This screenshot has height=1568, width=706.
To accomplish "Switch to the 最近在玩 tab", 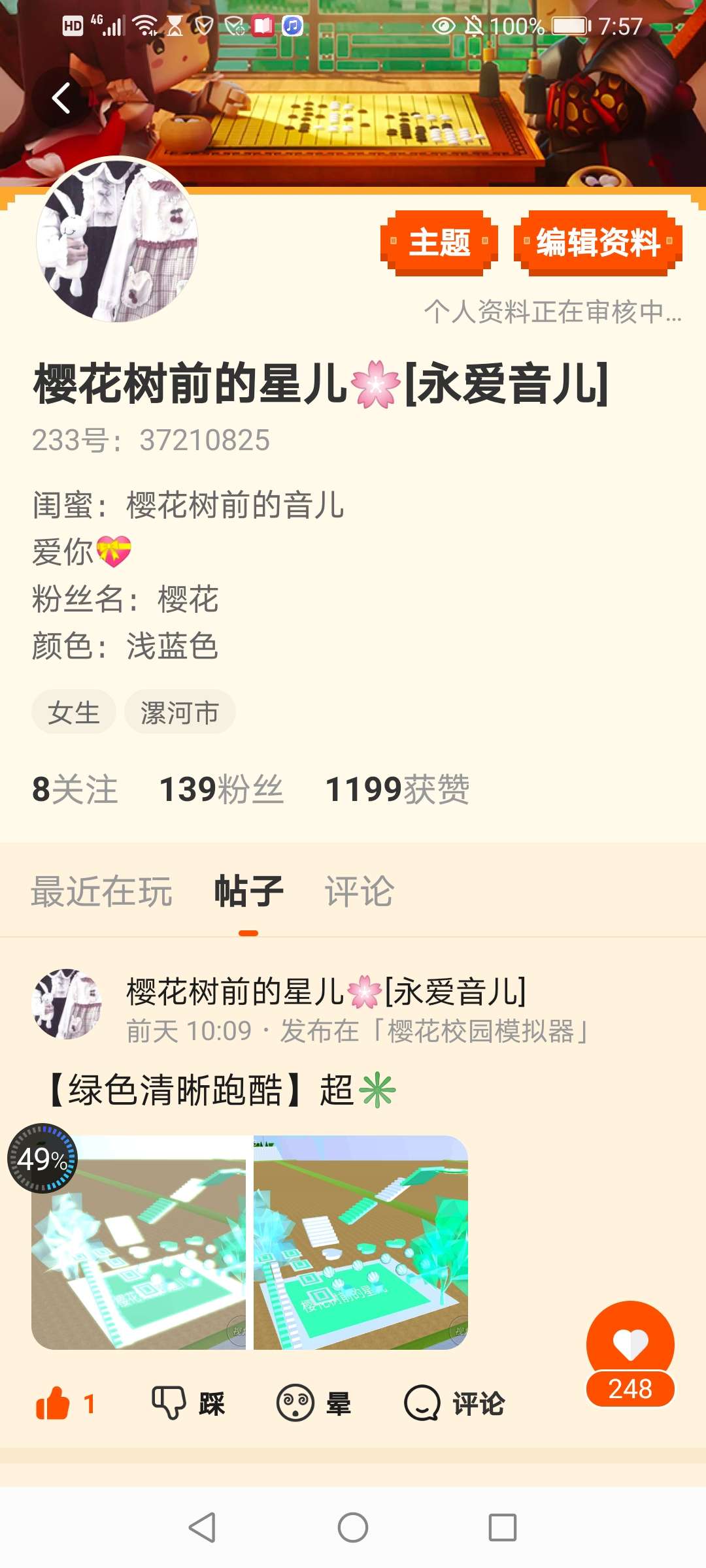I will coord(102,891).
